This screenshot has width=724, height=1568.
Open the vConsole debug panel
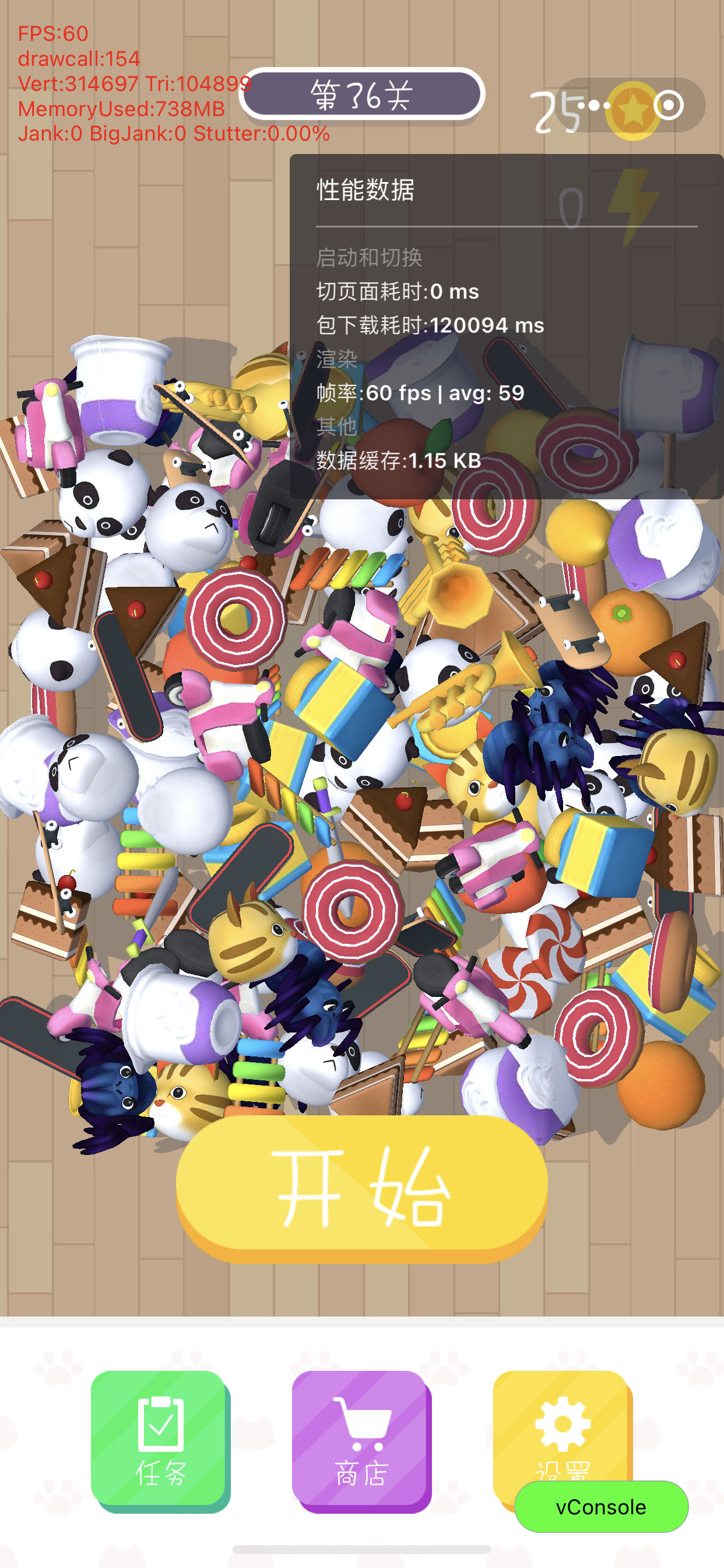[x=600, y=1507]
